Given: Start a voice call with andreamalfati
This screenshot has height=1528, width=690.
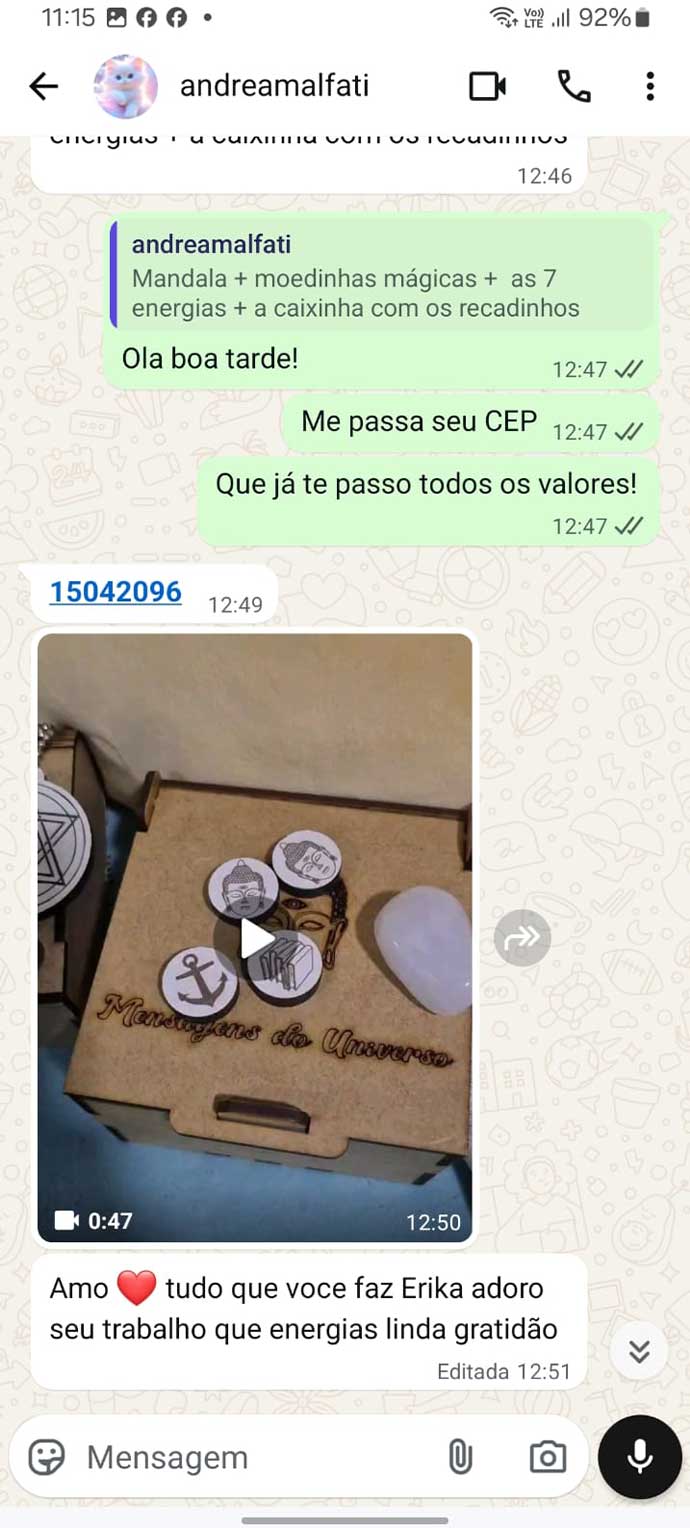Looking at the screenshot, I should point(573,87).
